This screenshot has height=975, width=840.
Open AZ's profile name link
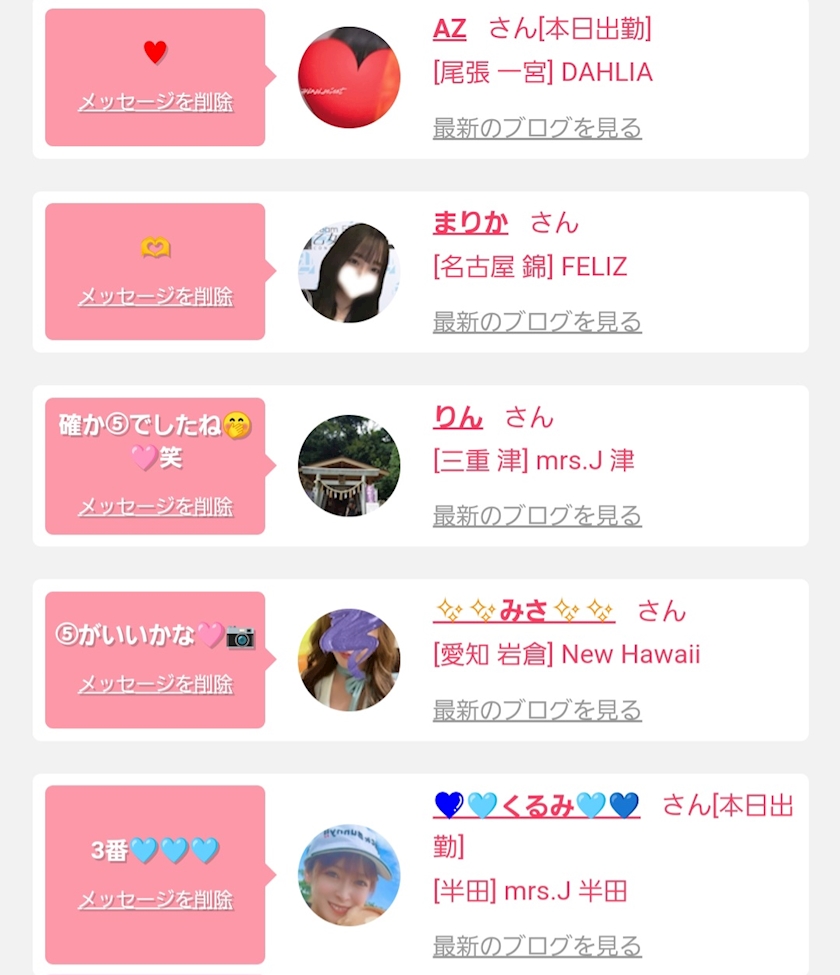click(x=449, y=29)
